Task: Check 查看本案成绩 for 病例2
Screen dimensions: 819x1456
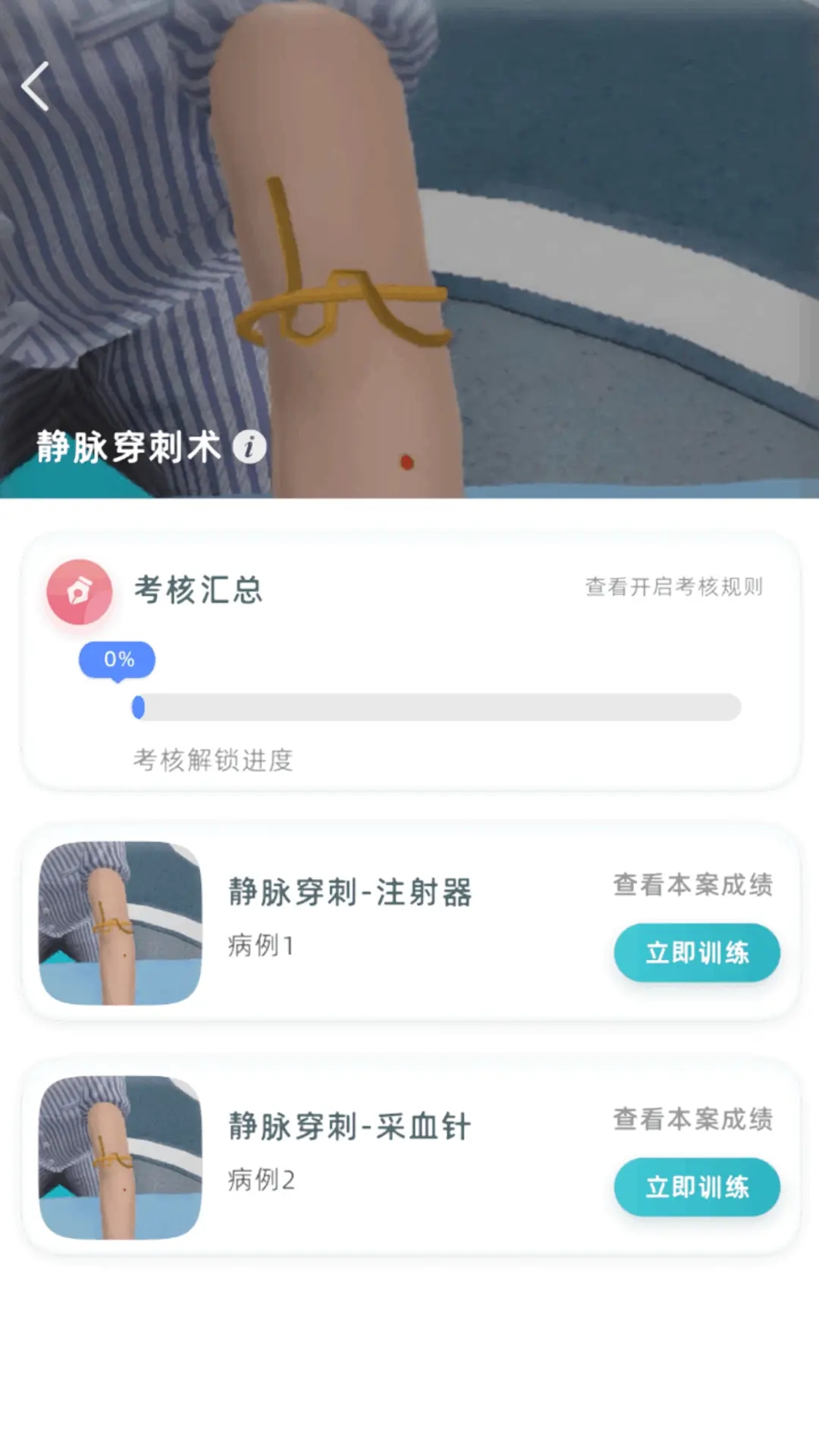Action: pyautogui.click(x=692, y=1119)
